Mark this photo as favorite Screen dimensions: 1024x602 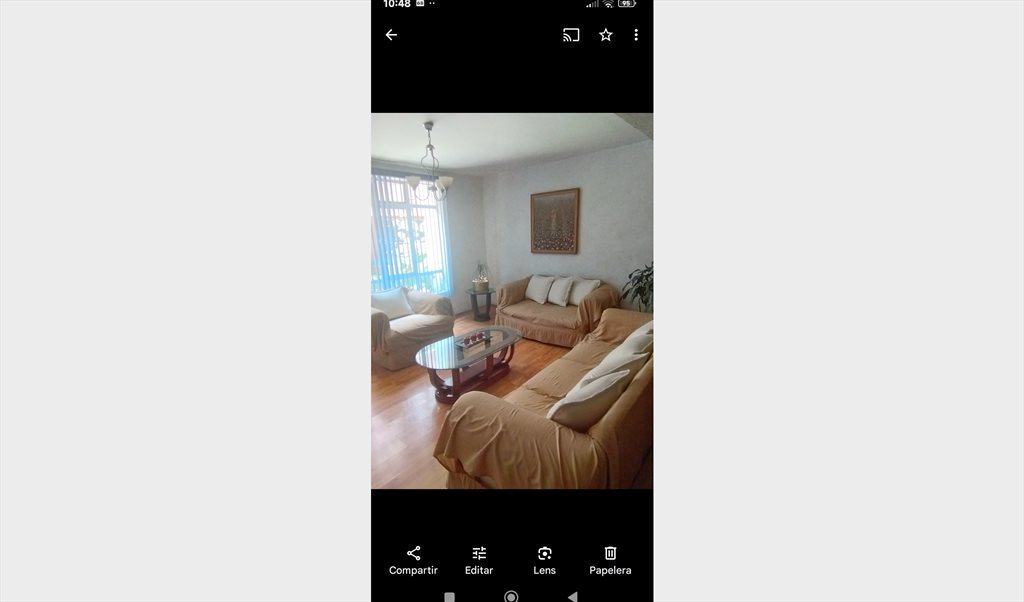(606, 35)
